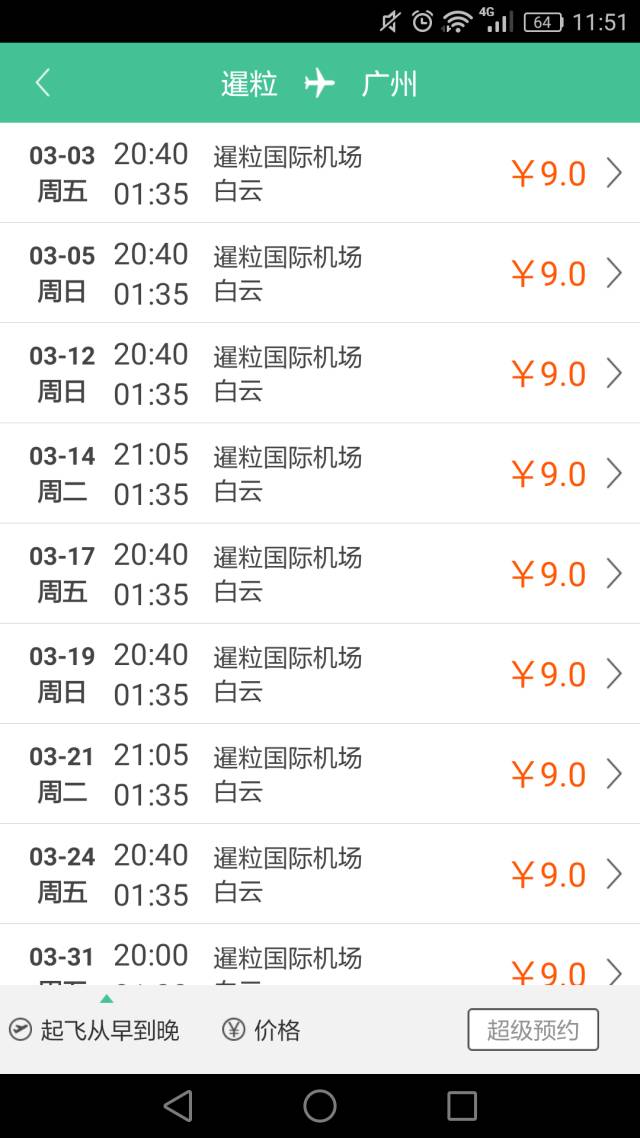Viewport: 640px width, 1138px height.
Task: Return to the Android home screen
Action: click(x=320, y=1105)
